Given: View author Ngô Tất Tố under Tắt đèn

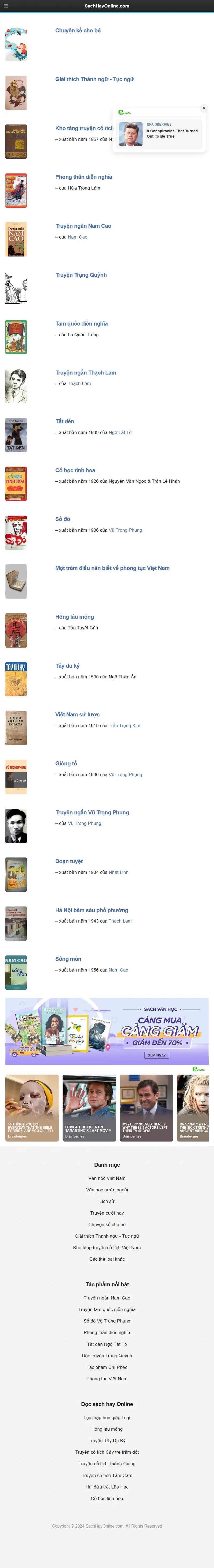Looking at the screenshot, I should coord(120,433).
